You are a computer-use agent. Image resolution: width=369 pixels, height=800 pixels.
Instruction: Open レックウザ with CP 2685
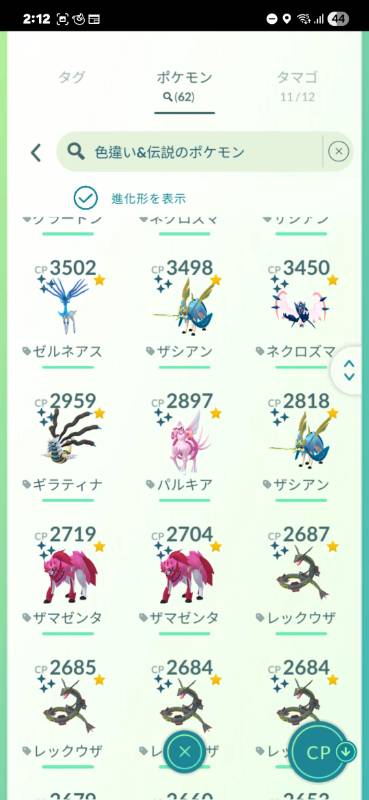tap(68, 711)
